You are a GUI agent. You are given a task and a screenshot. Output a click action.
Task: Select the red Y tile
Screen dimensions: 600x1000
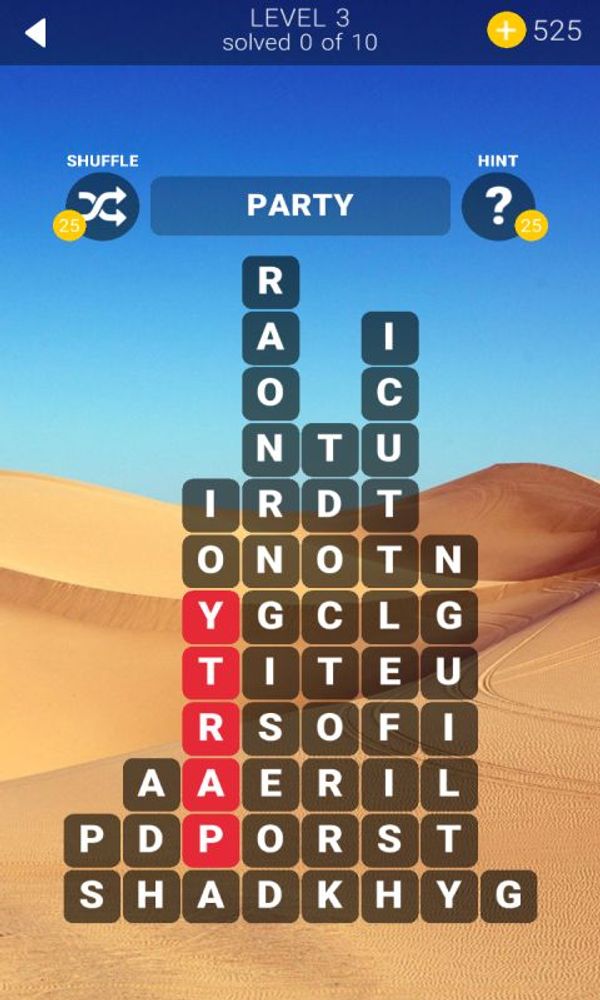[x=210, y=617]
